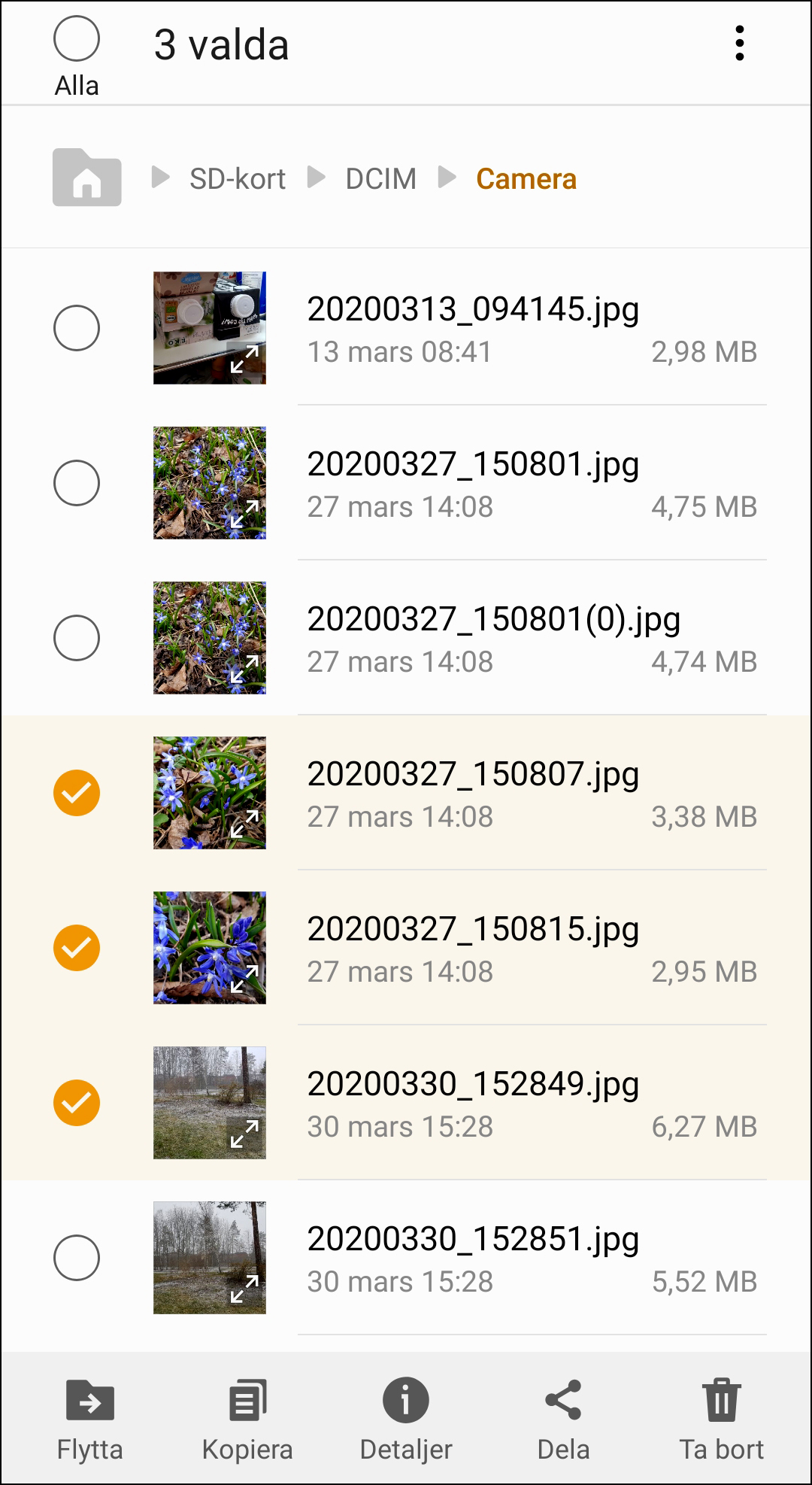Select 20200327_150801(0).jpg checkbox

tap(77, 638)
